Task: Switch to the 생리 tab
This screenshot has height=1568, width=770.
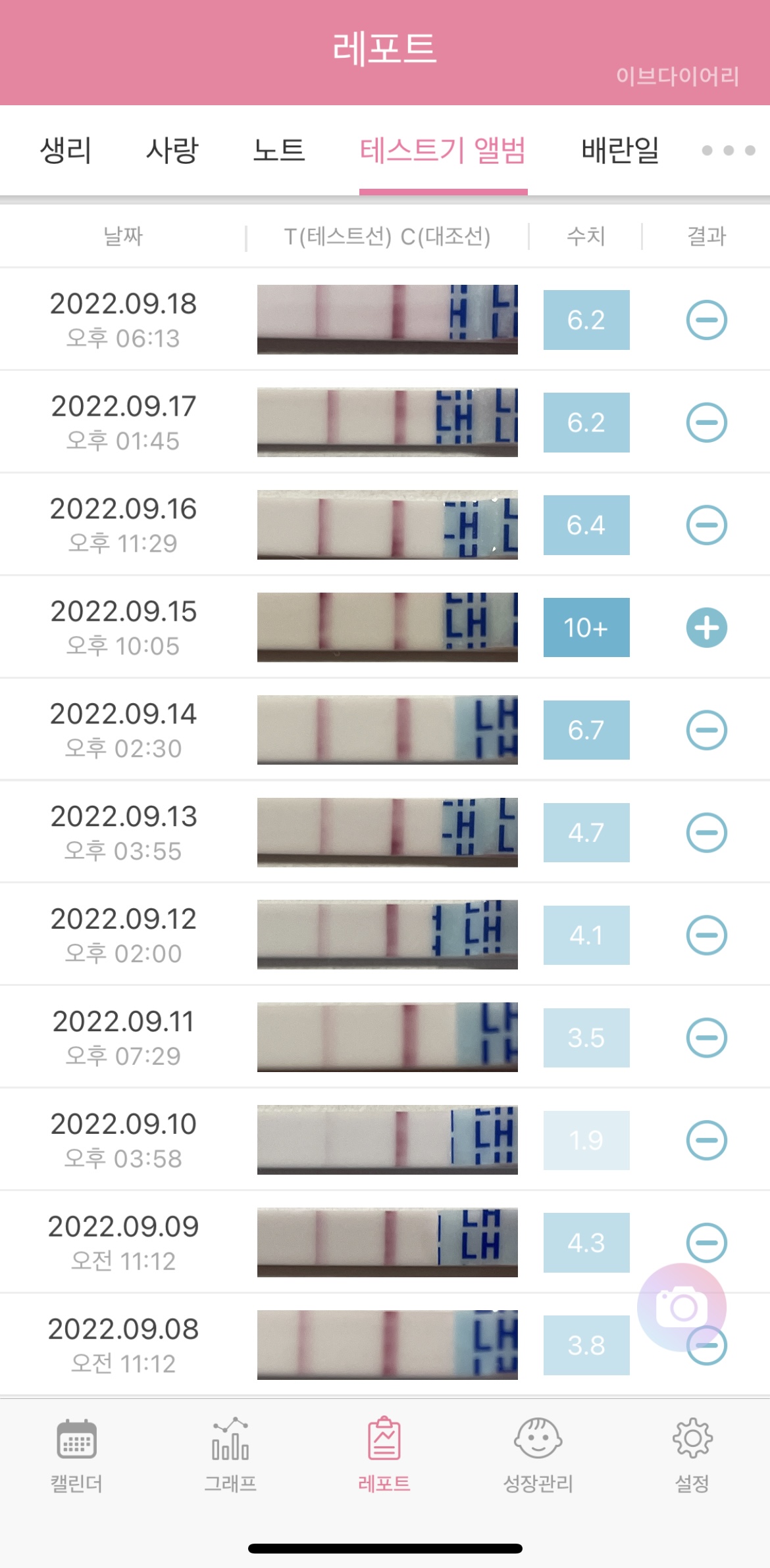Action: pos(66,151)
